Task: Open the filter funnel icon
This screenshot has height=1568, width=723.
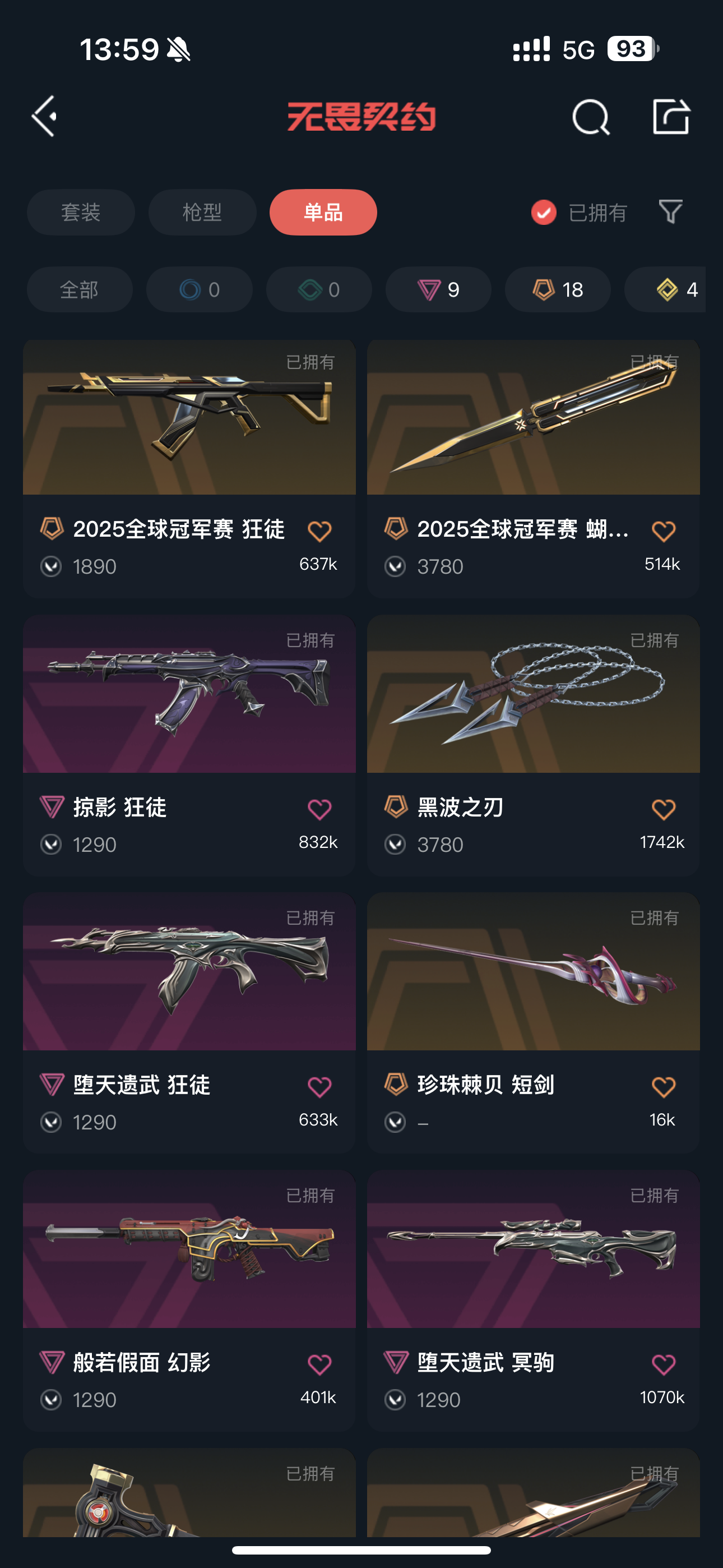Action: 670,212
